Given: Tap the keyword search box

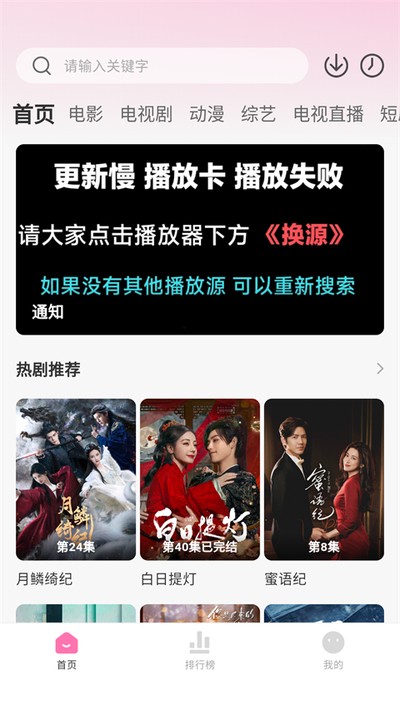Looking at the screenshot, I should click(x=162, y=66).
